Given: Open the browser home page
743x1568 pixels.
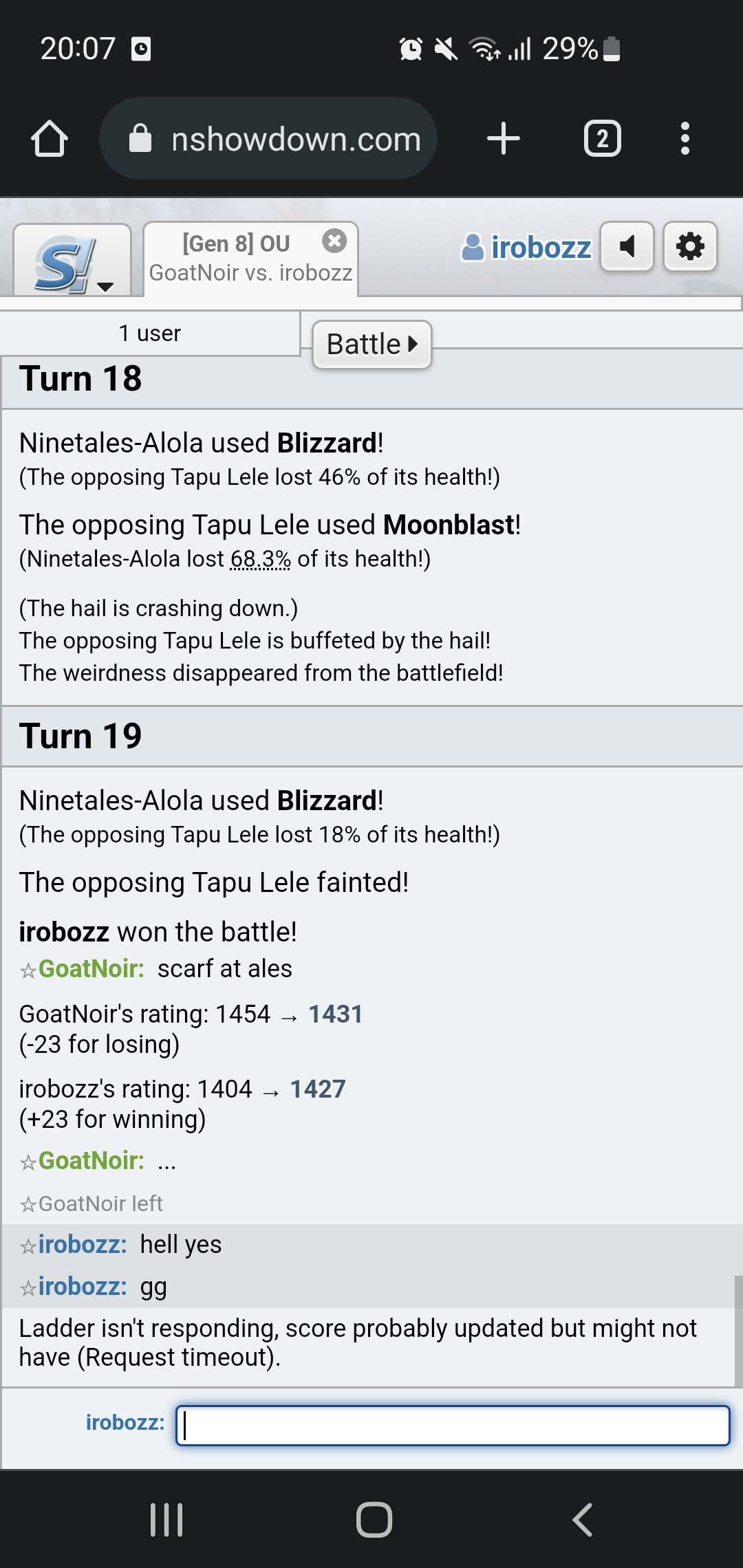Looking at the screenshot, I should pyautogui.click(x=50, y=139).
